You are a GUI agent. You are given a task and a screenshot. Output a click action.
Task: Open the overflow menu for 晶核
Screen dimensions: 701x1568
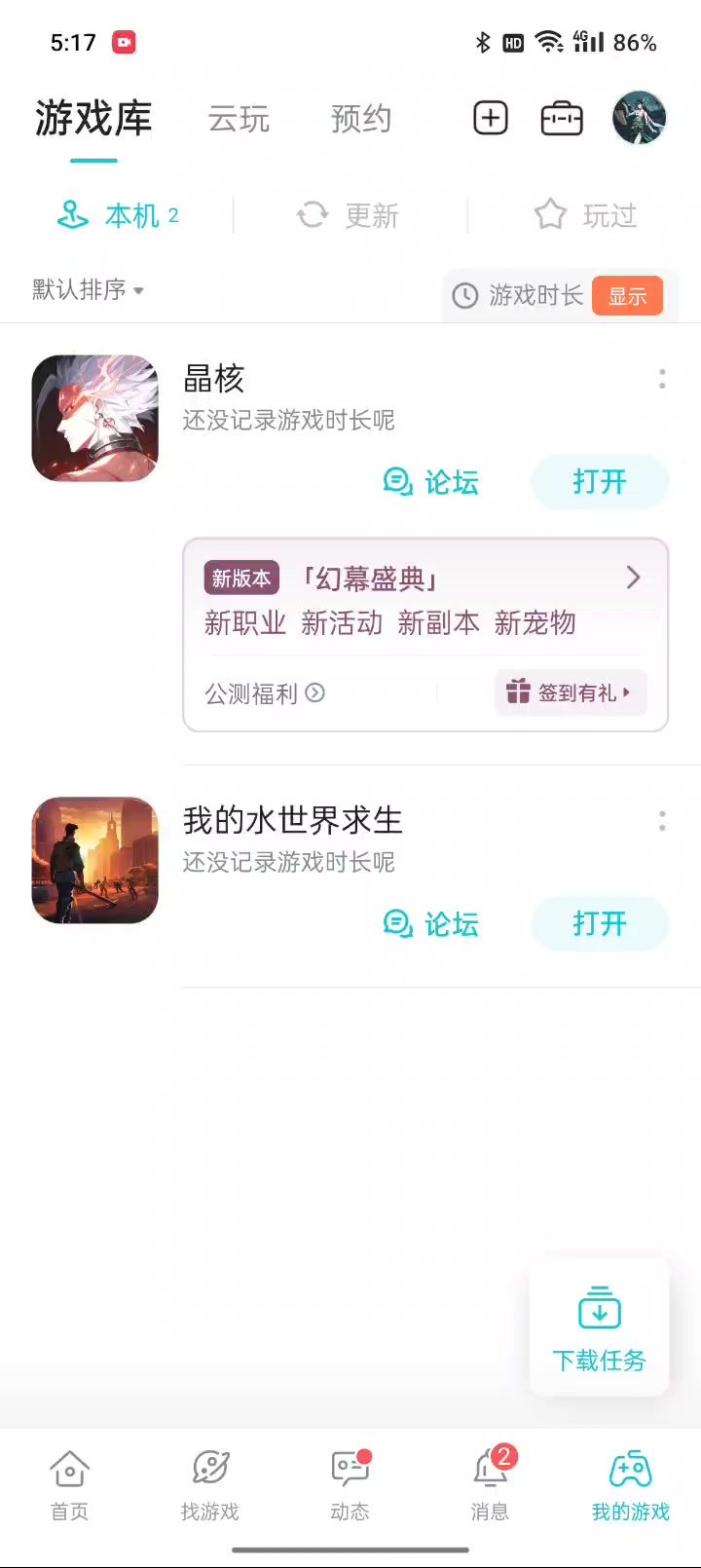[x=662, y=379]
